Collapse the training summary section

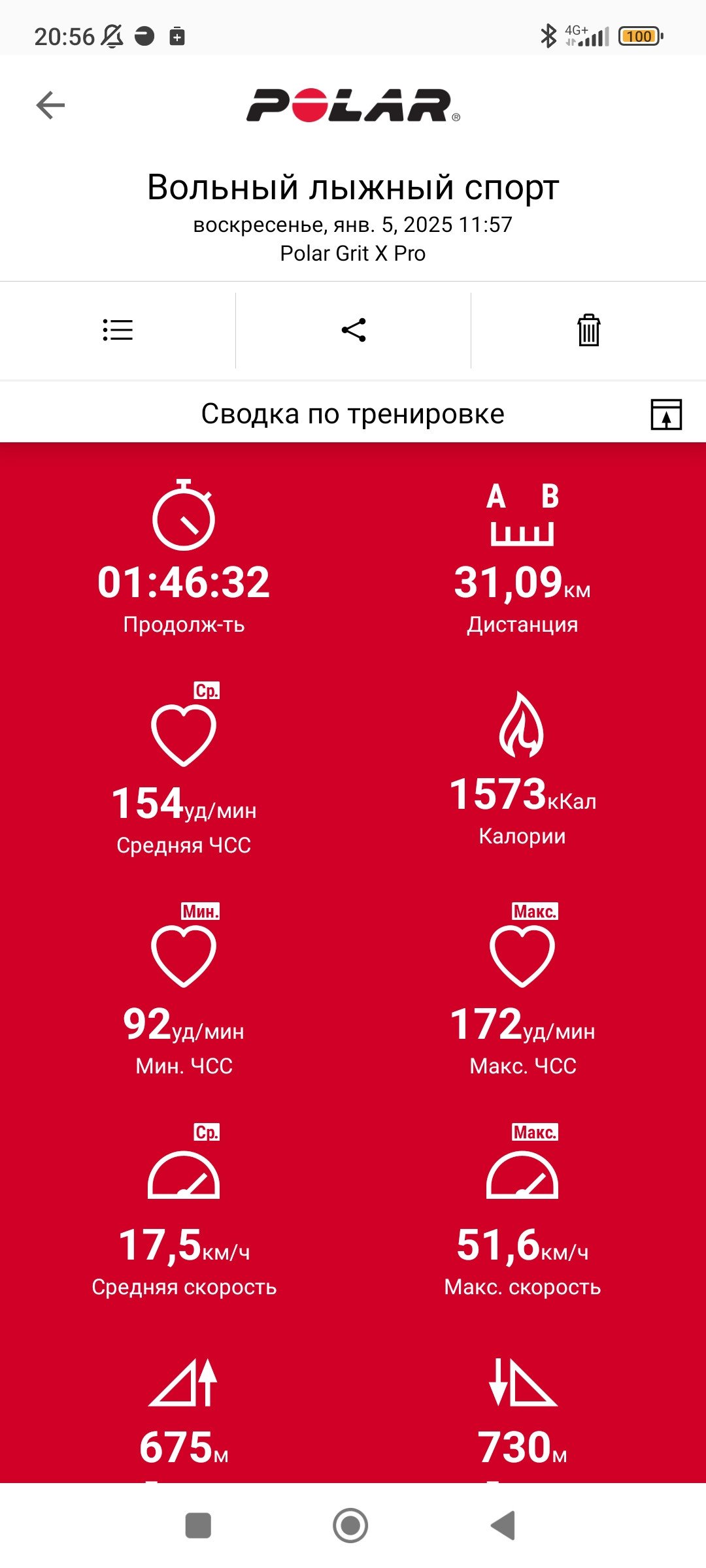(666, 414)
